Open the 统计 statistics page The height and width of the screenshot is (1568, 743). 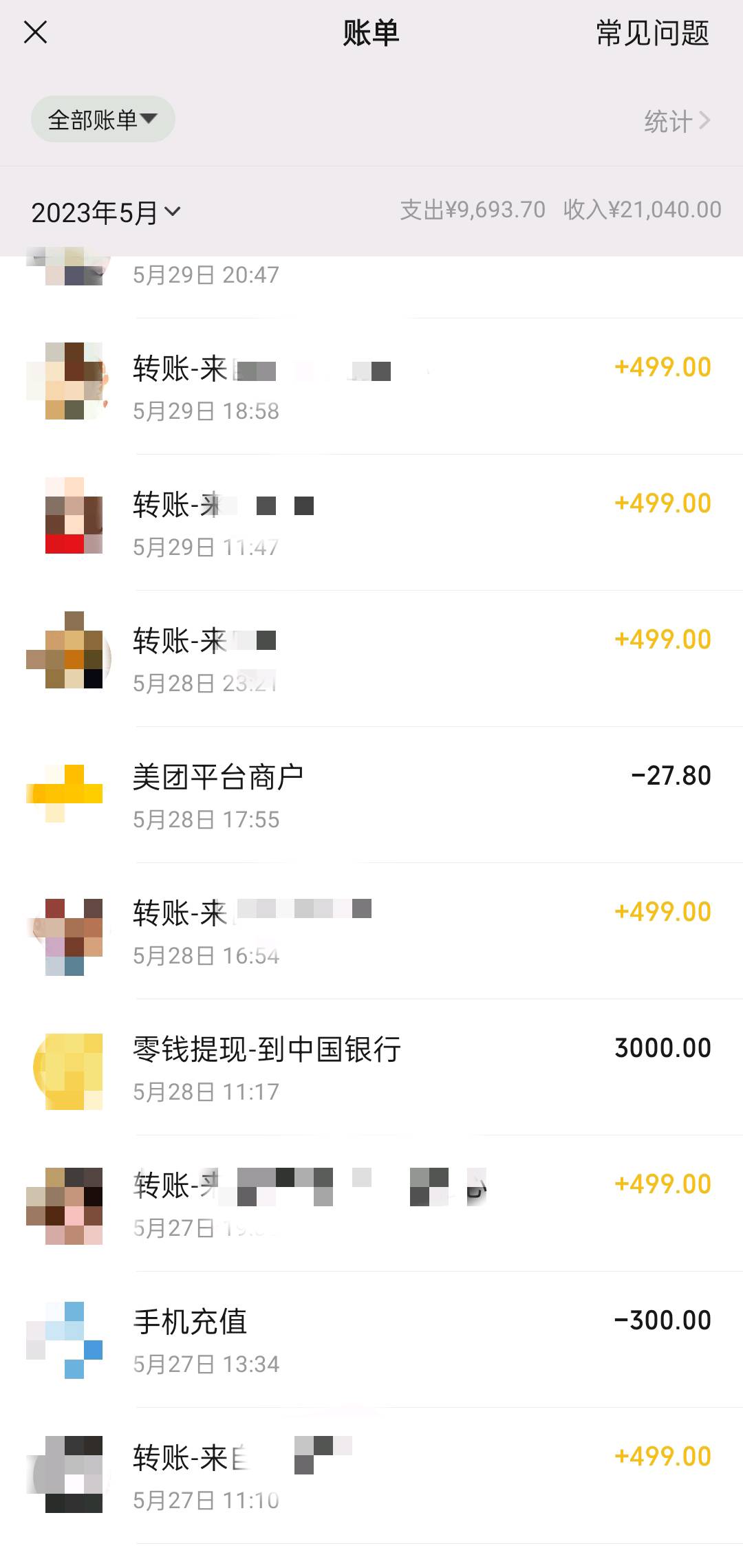point(676,121)
